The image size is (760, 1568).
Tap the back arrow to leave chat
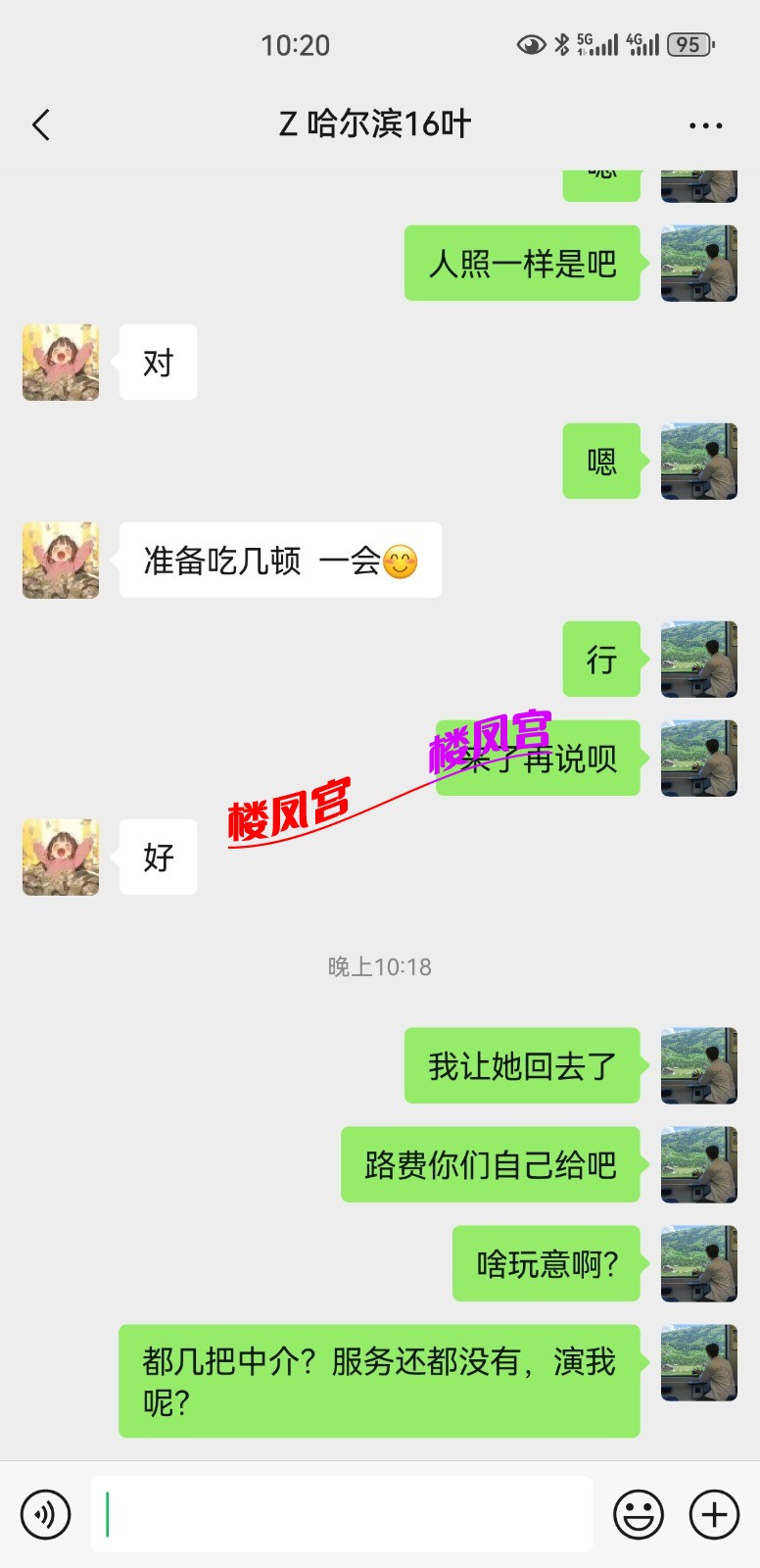click(x=40, y=125)
